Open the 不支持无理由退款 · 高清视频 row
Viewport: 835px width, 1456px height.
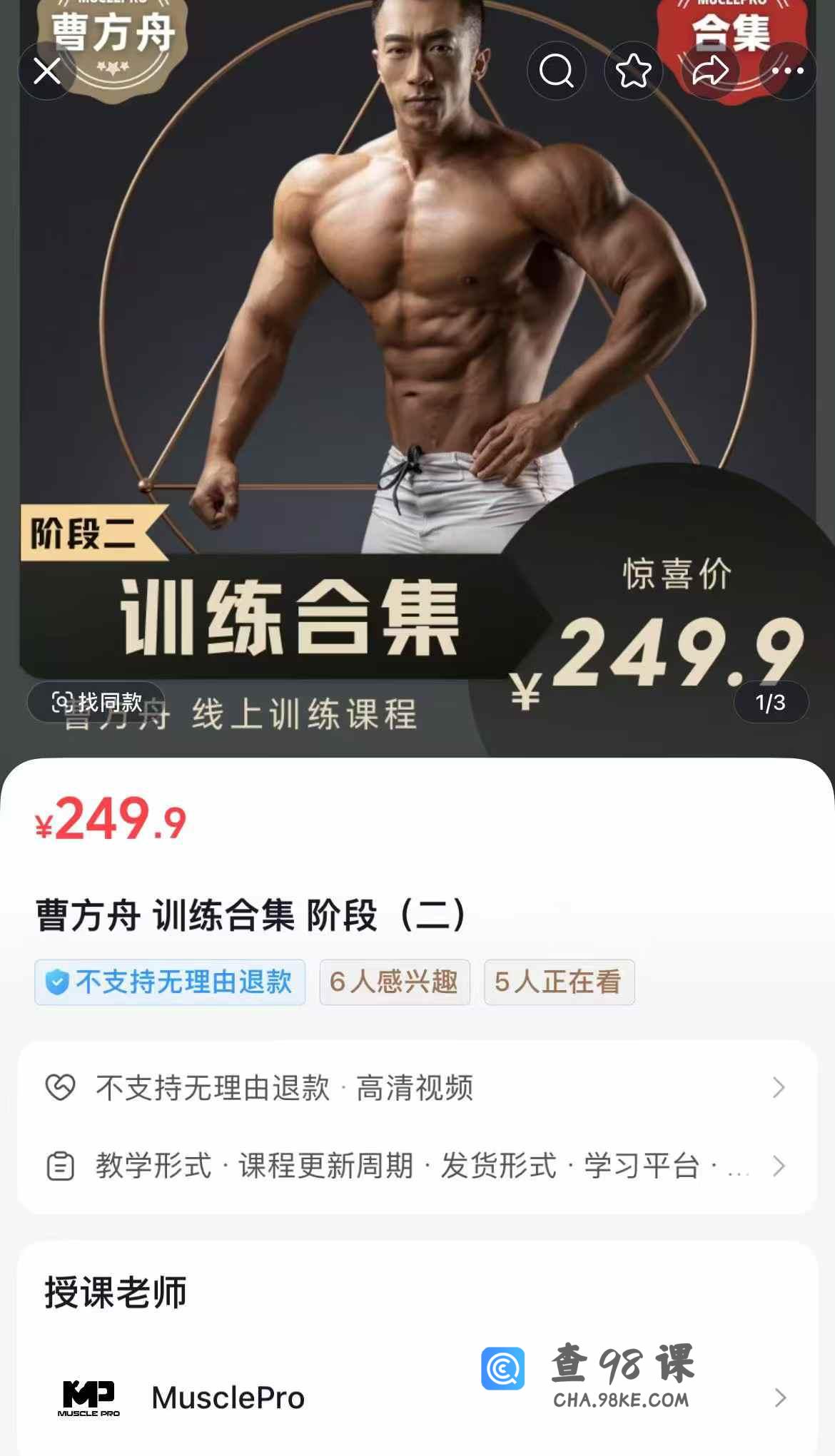417,1088
